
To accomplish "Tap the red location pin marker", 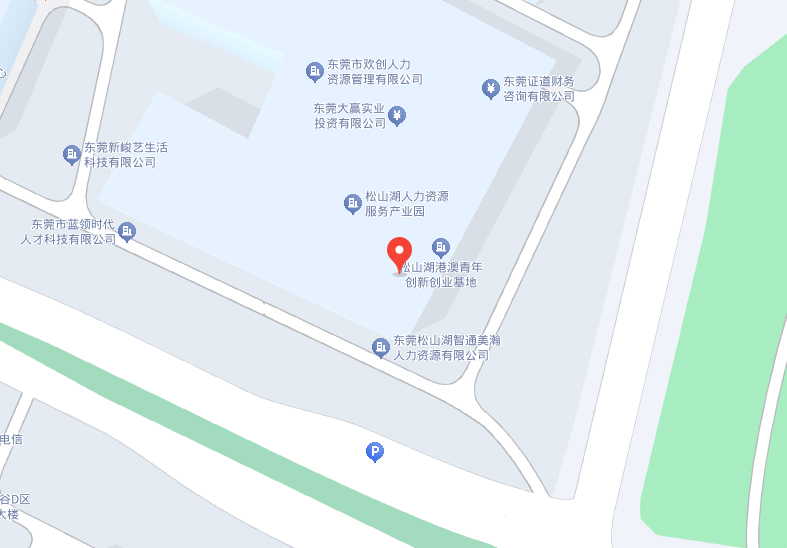I will 399,252.
